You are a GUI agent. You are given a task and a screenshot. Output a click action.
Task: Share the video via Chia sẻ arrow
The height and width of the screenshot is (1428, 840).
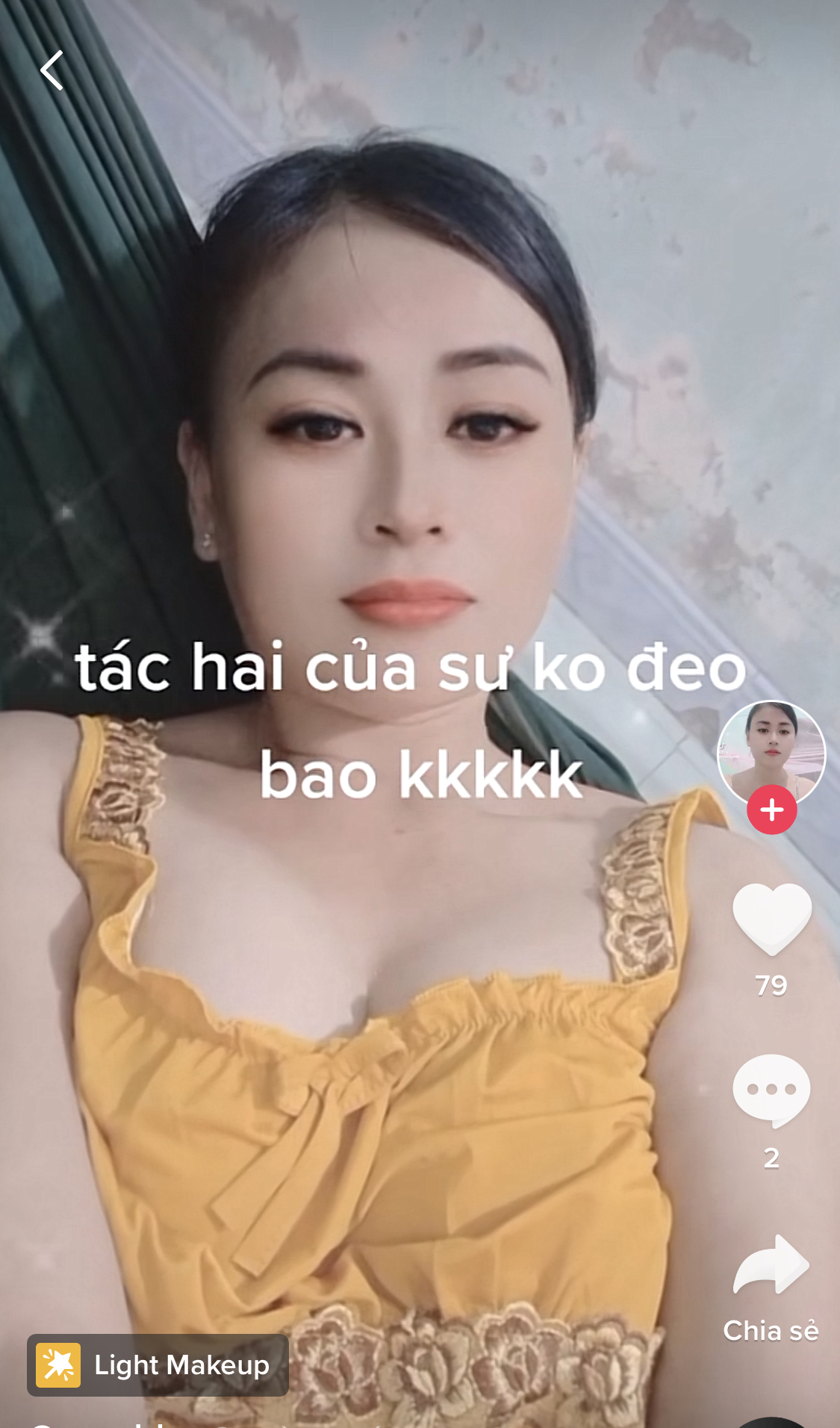click(771, 1266)
